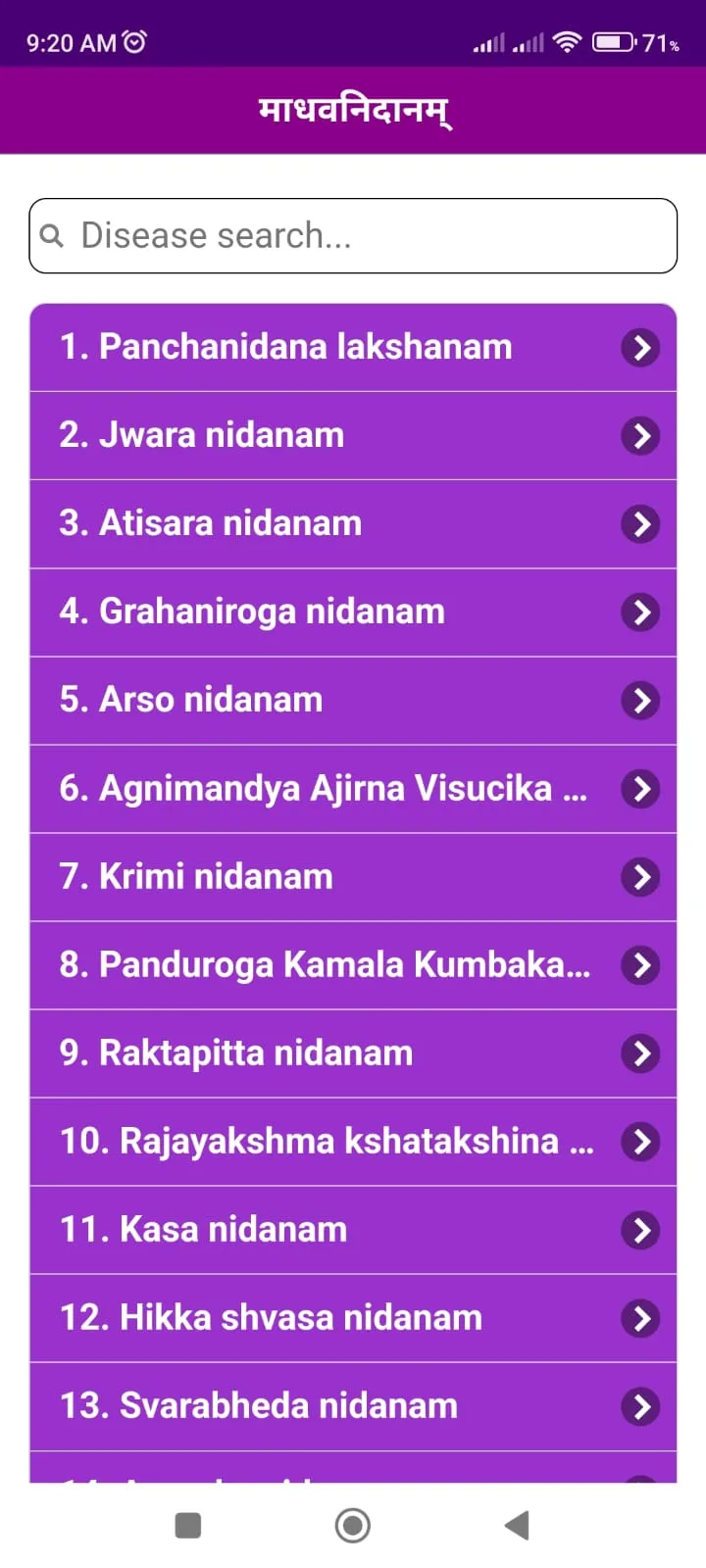Select Atisara nidanam from the list
Screen dimensions: 706x1568
(353, 523)
